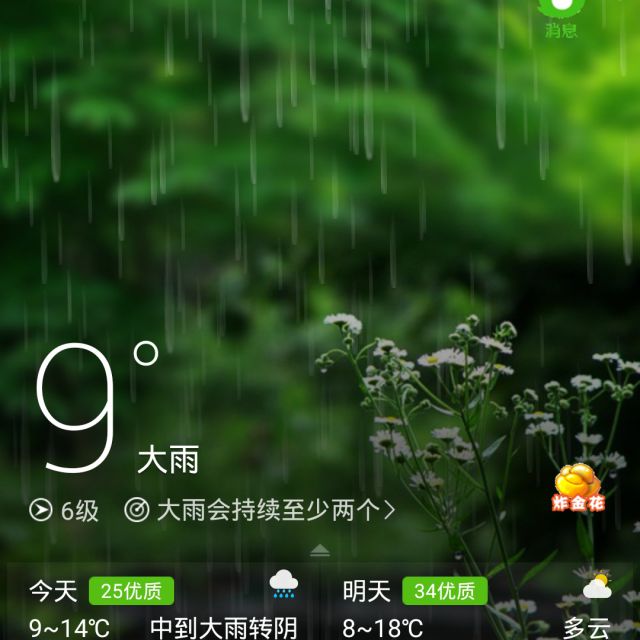The height and width of the screenshot is (640, 640).
Task: Expand the forecast panel with the up arrow
Action: (320, 550)
